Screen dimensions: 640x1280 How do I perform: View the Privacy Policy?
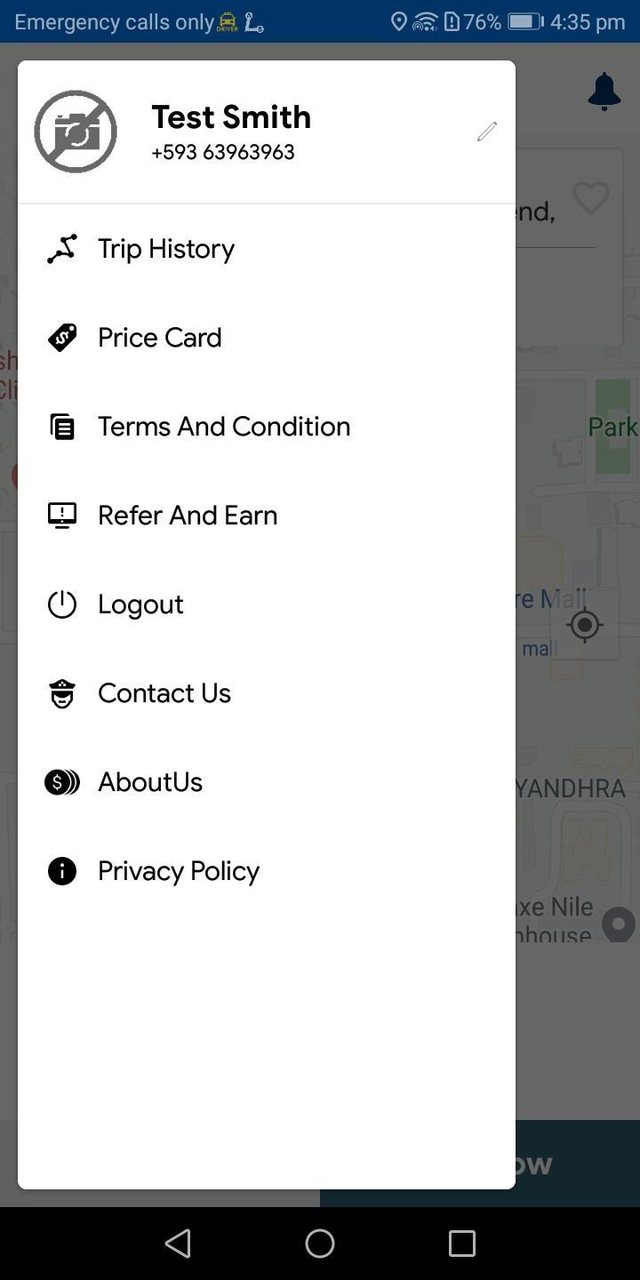pyautogui.click(x=178, y=872)
